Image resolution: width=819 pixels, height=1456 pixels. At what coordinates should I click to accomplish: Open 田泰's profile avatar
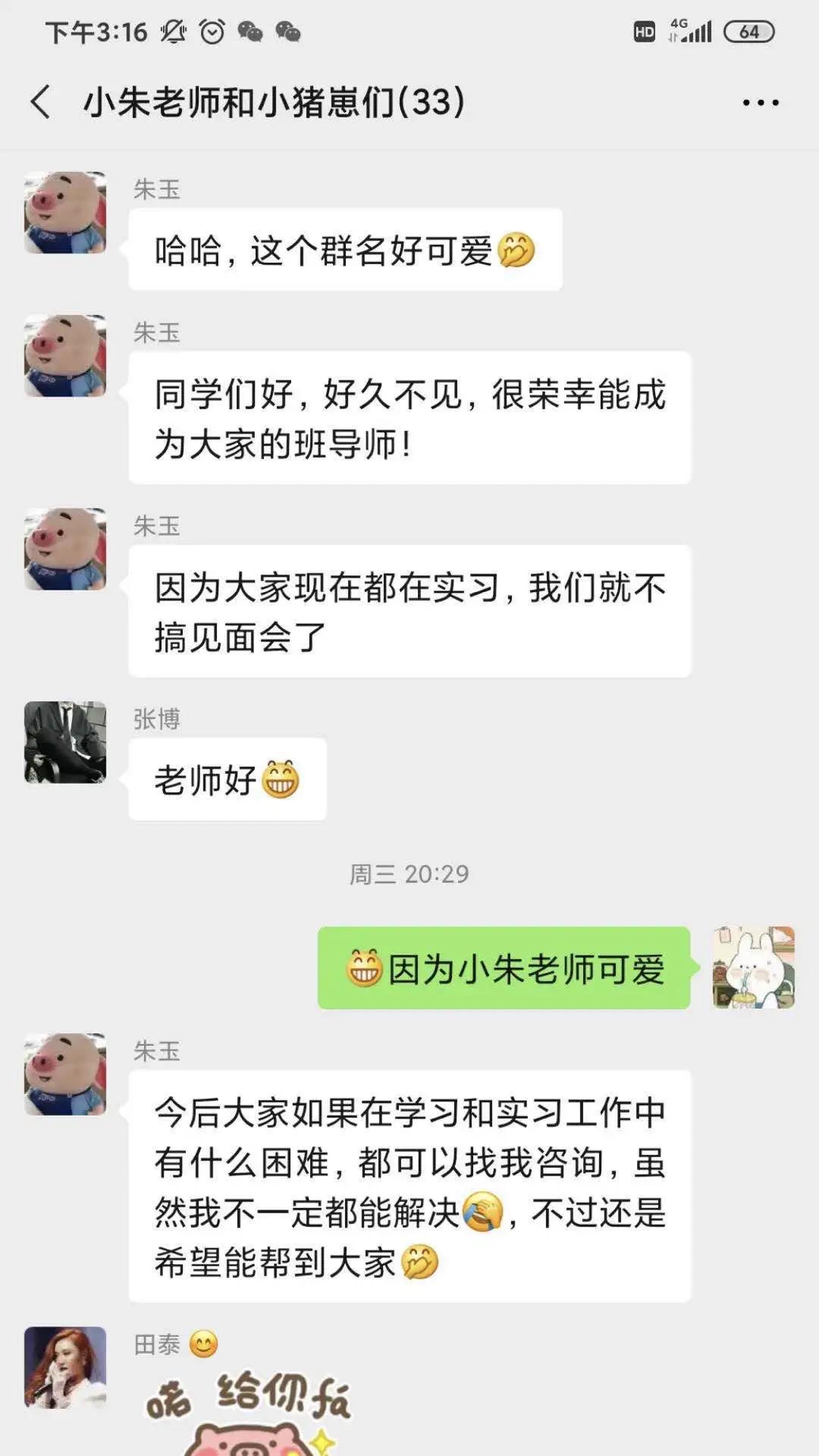[x=65, y=1367]
